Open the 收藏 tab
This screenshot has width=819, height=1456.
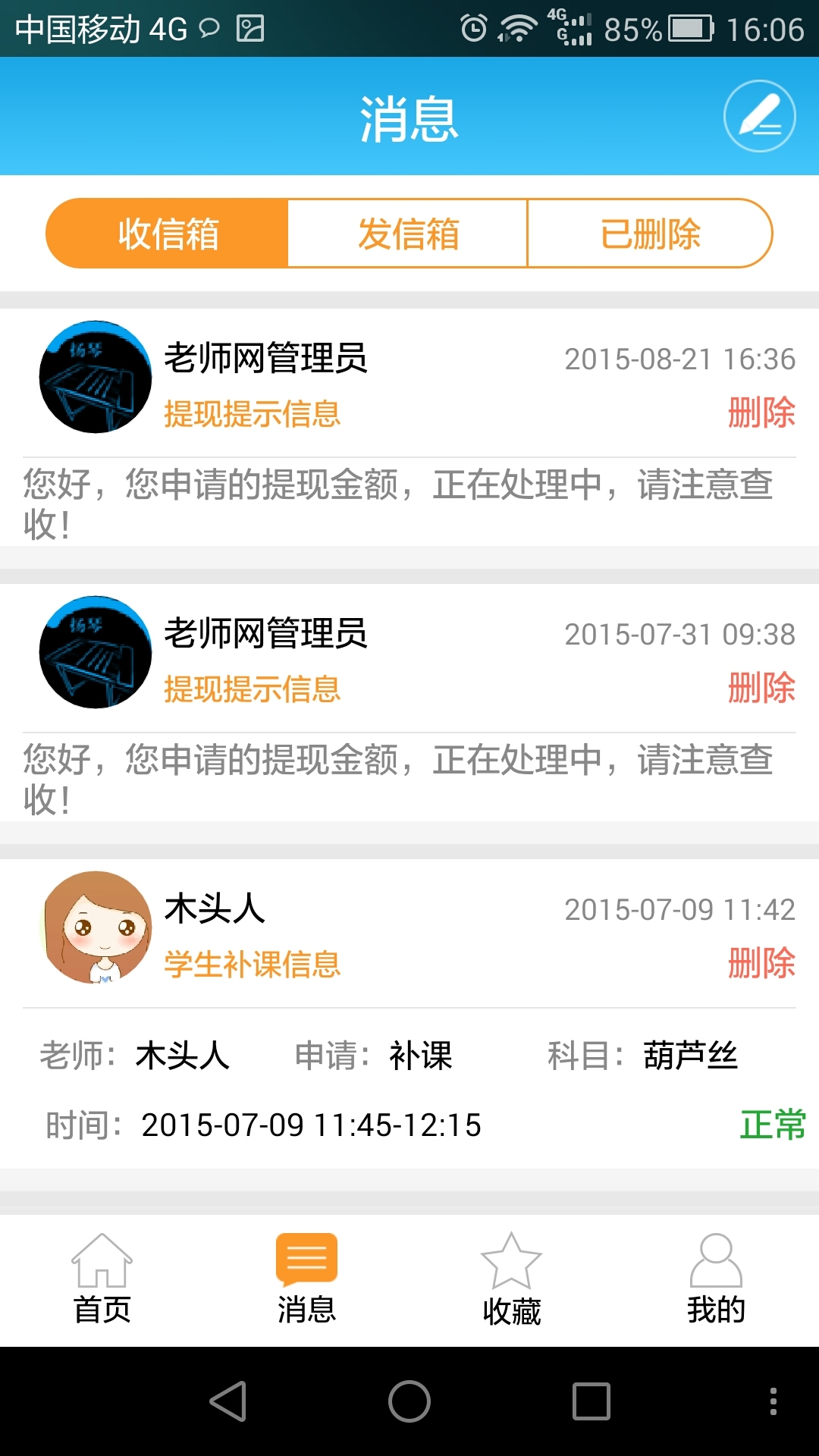[x=511, y=1279]
